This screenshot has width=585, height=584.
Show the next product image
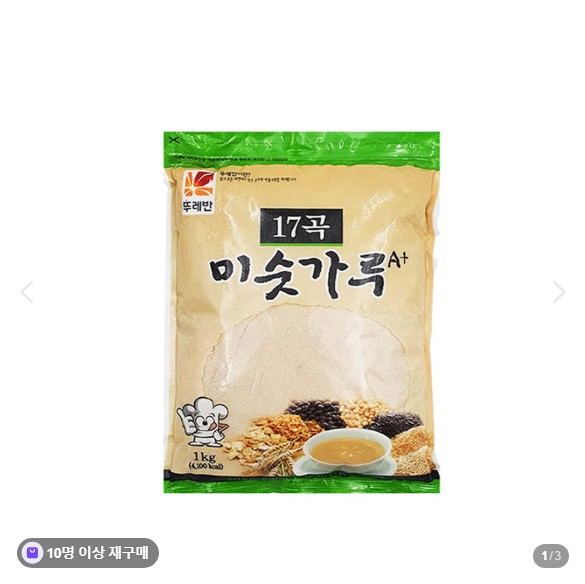click(559, 292)
